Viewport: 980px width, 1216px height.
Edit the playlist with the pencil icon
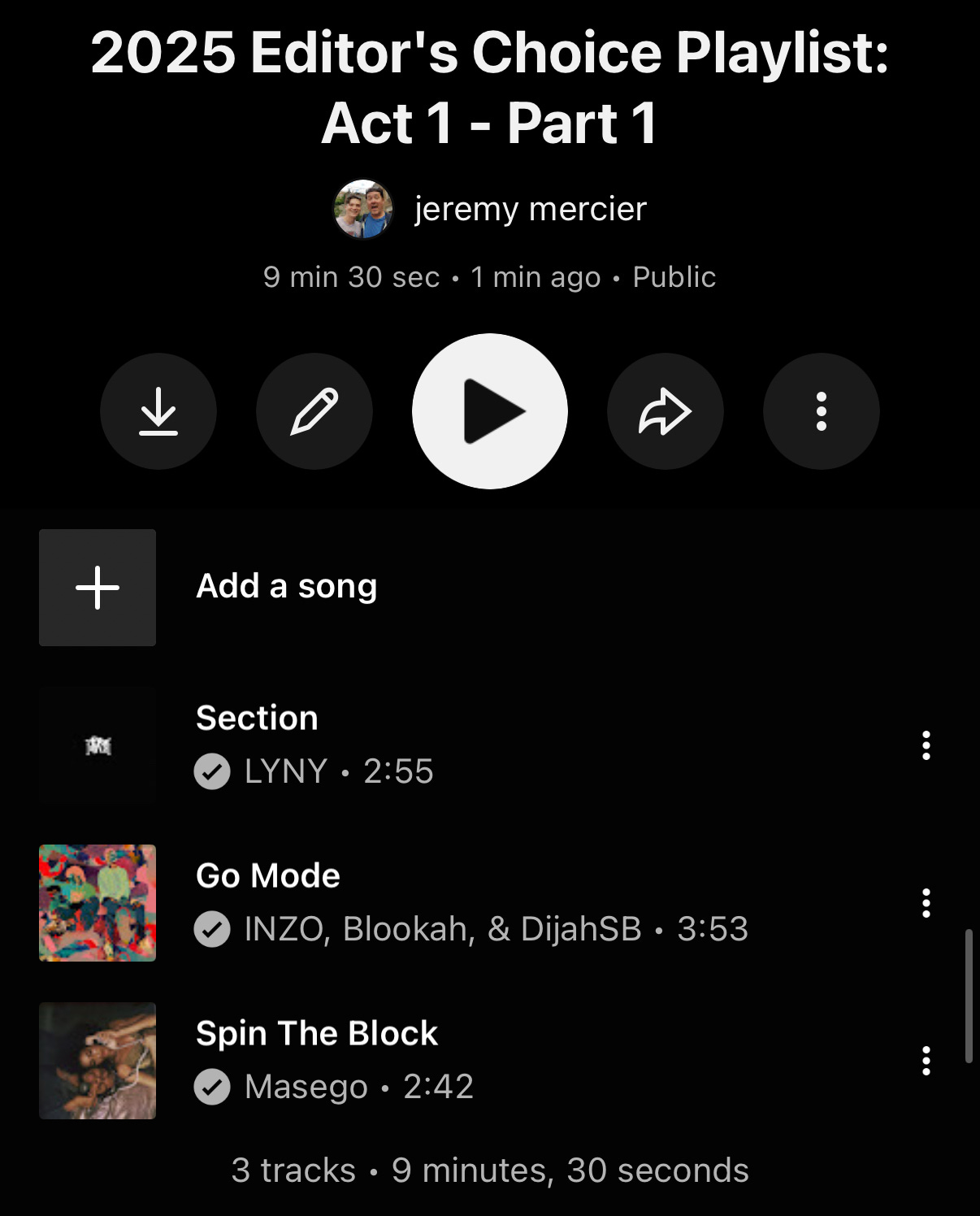(x=314, y=411)
